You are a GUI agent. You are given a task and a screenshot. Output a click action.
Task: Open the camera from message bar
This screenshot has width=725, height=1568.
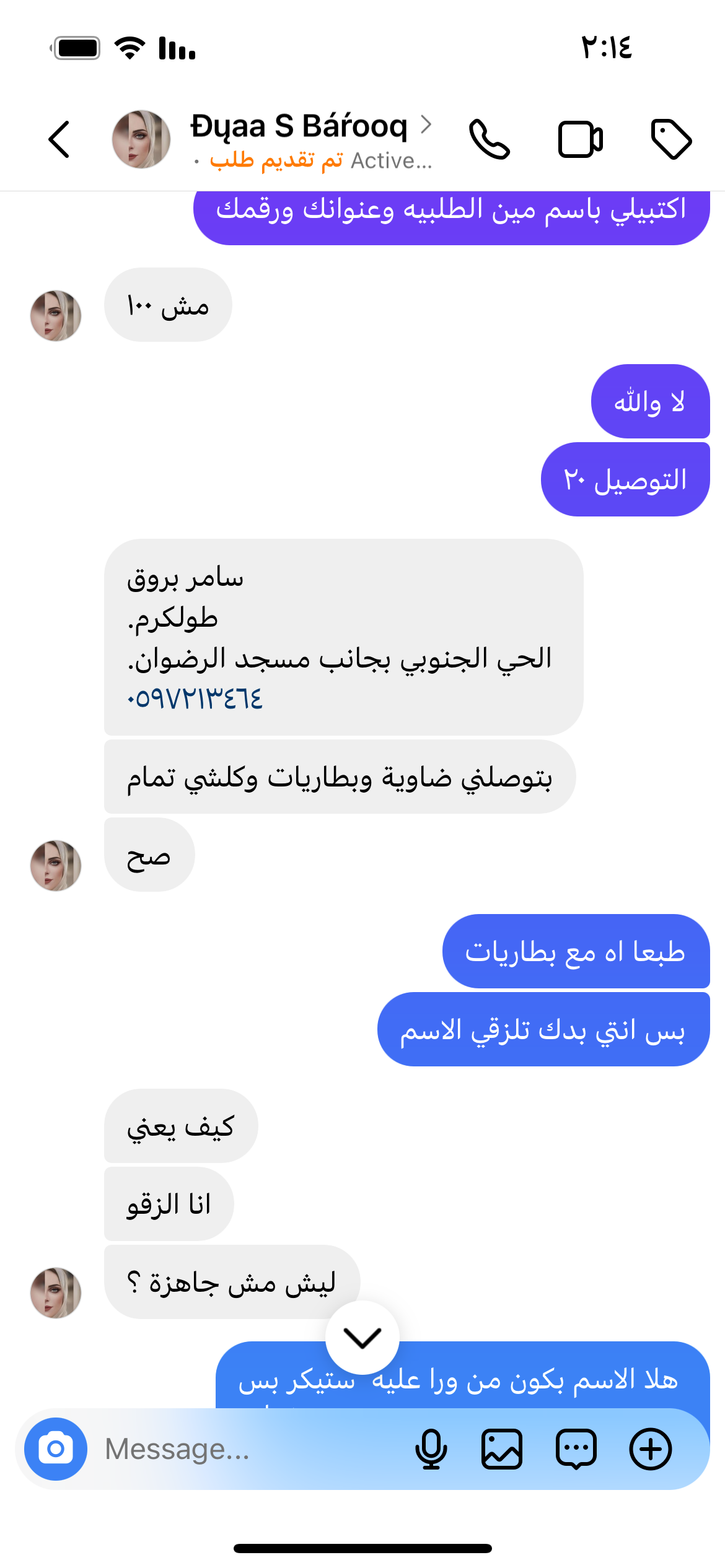(56, 1449)
